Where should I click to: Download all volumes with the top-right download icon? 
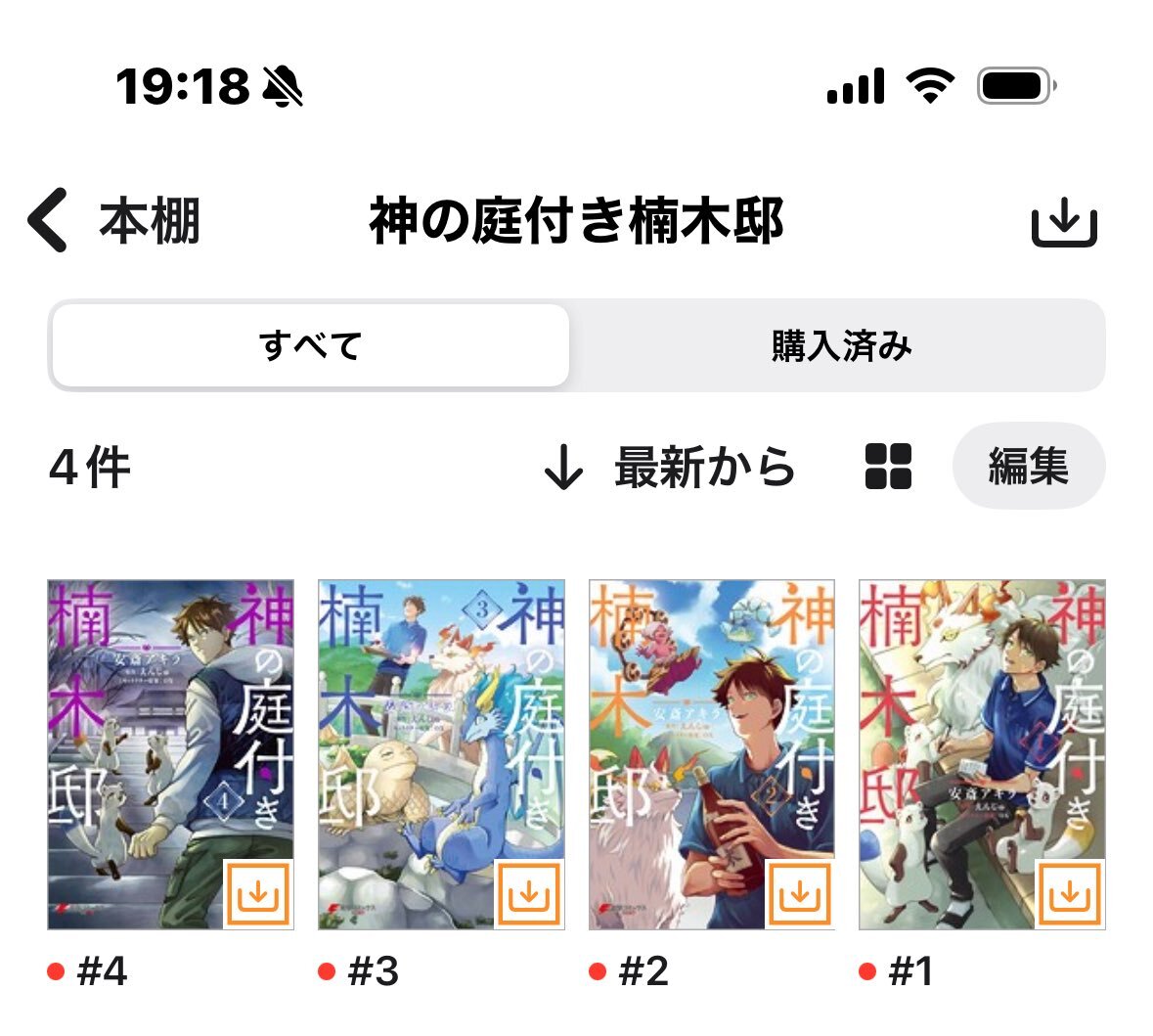point(1064,222)
